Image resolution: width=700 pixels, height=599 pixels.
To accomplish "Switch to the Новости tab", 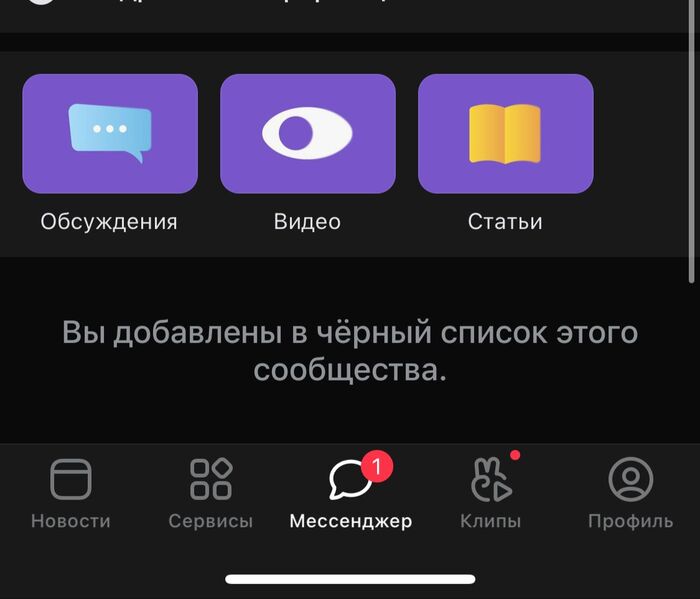I will pos(71,493).
